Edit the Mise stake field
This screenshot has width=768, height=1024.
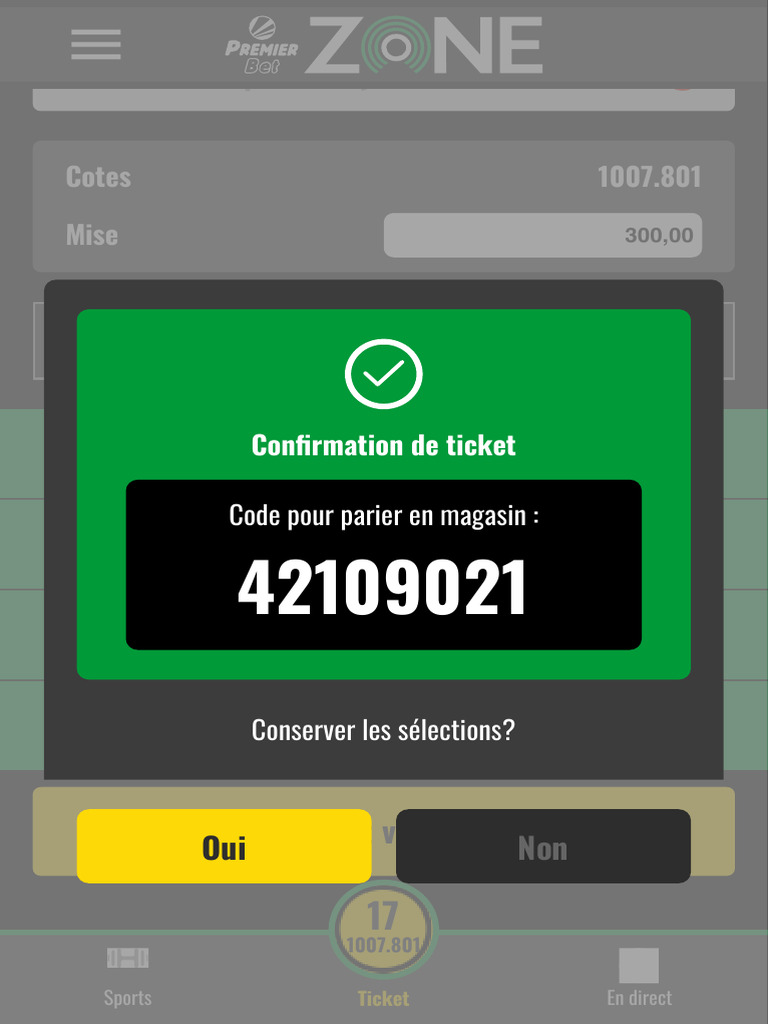pos(543,235)
